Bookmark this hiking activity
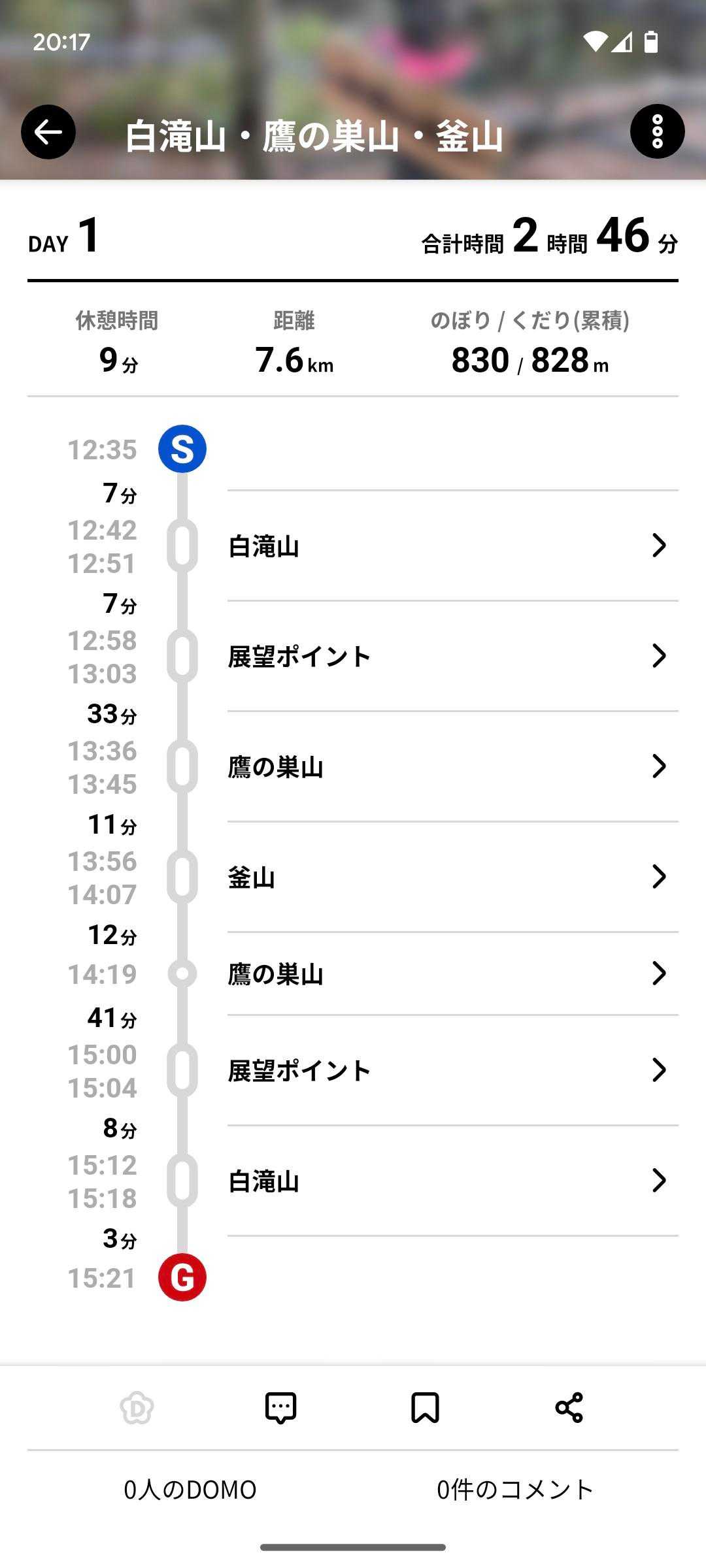The height and width of the screenshot is (1568, 706). tap(425, 1408)
